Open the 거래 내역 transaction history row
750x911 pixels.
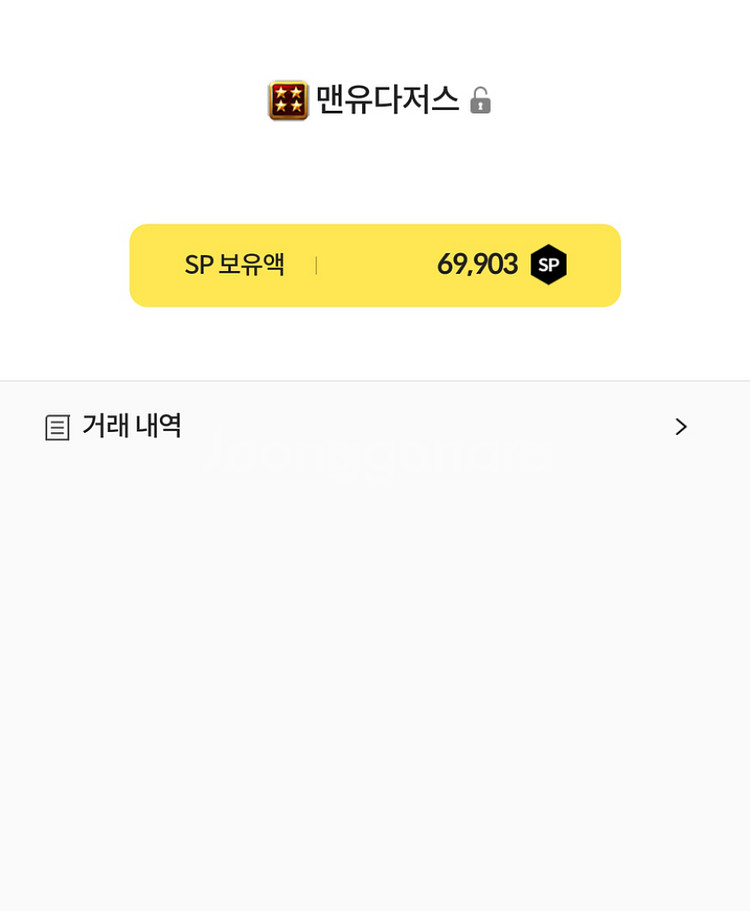[374, 427]
